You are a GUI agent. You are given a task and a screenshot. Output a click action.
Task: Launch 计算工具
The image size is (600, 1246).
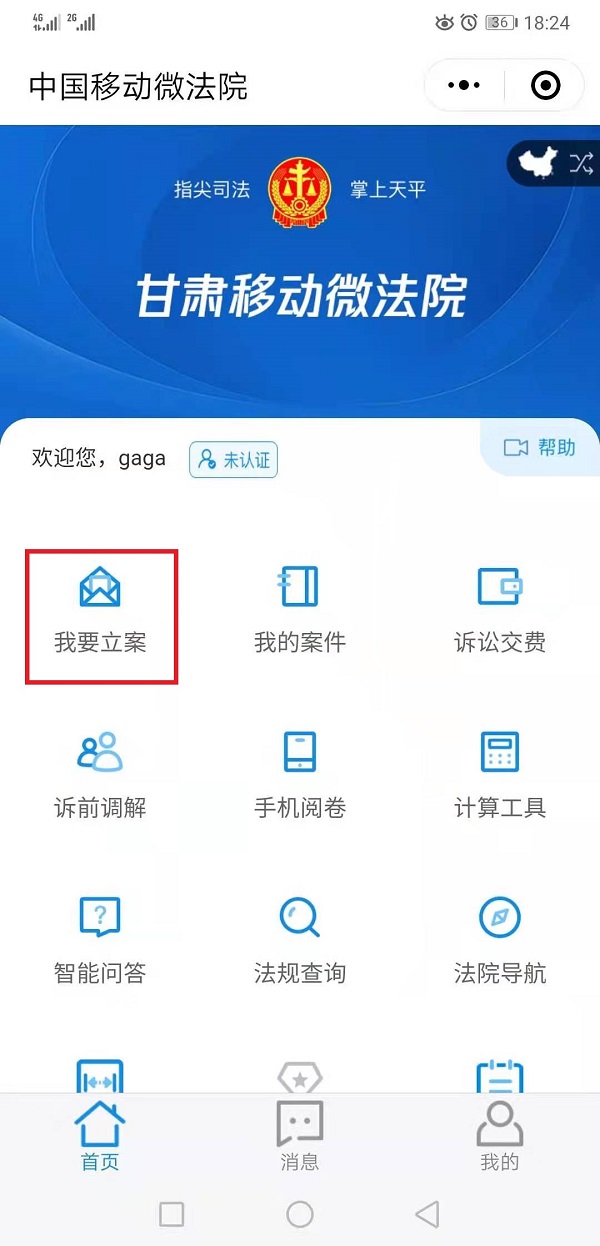click(500, 777)
